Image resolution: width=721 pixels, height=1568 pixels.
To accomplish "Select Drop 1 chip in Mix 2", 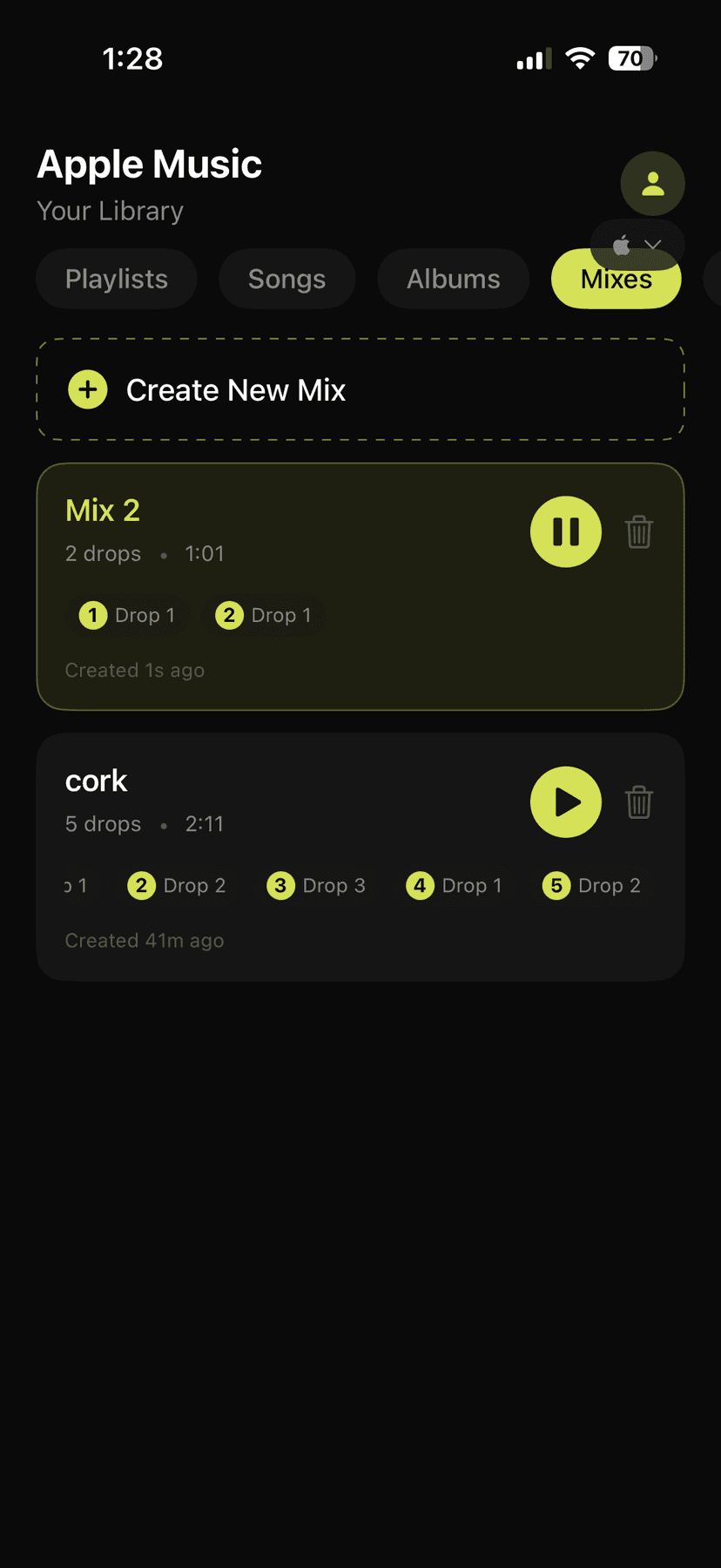I will pos(127,615).
